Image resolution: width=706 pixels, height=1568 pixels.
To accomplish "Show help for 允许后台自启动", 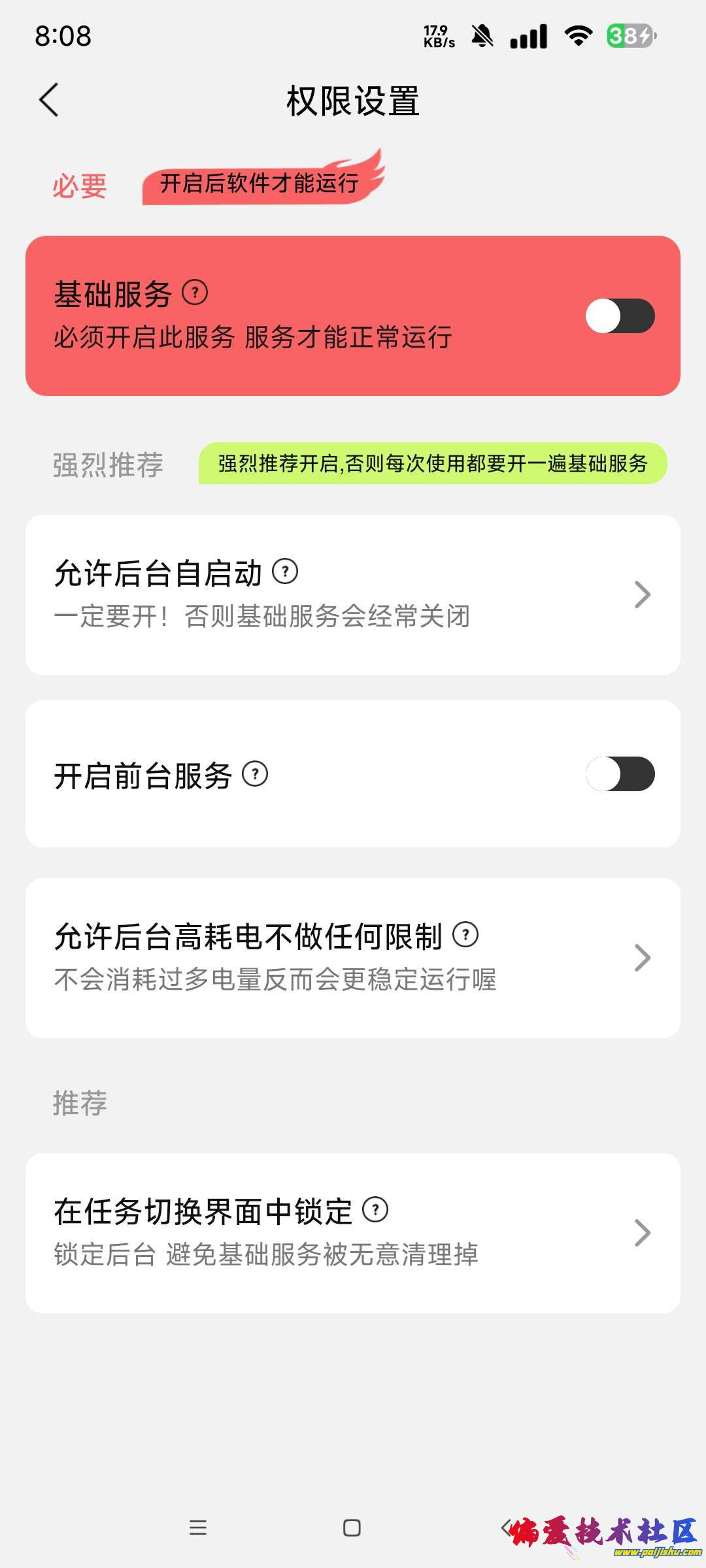I will (285, 571).
